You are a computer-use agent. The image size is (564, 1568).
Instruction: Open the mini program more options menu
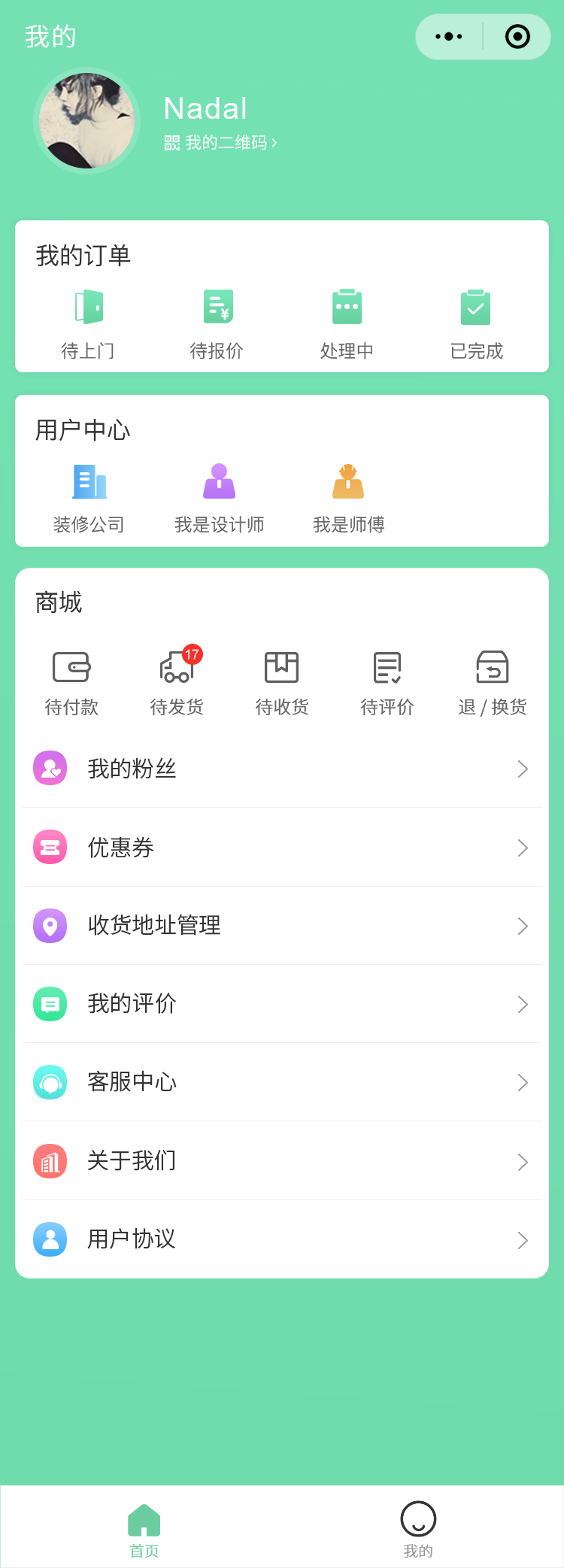(449, 36)
